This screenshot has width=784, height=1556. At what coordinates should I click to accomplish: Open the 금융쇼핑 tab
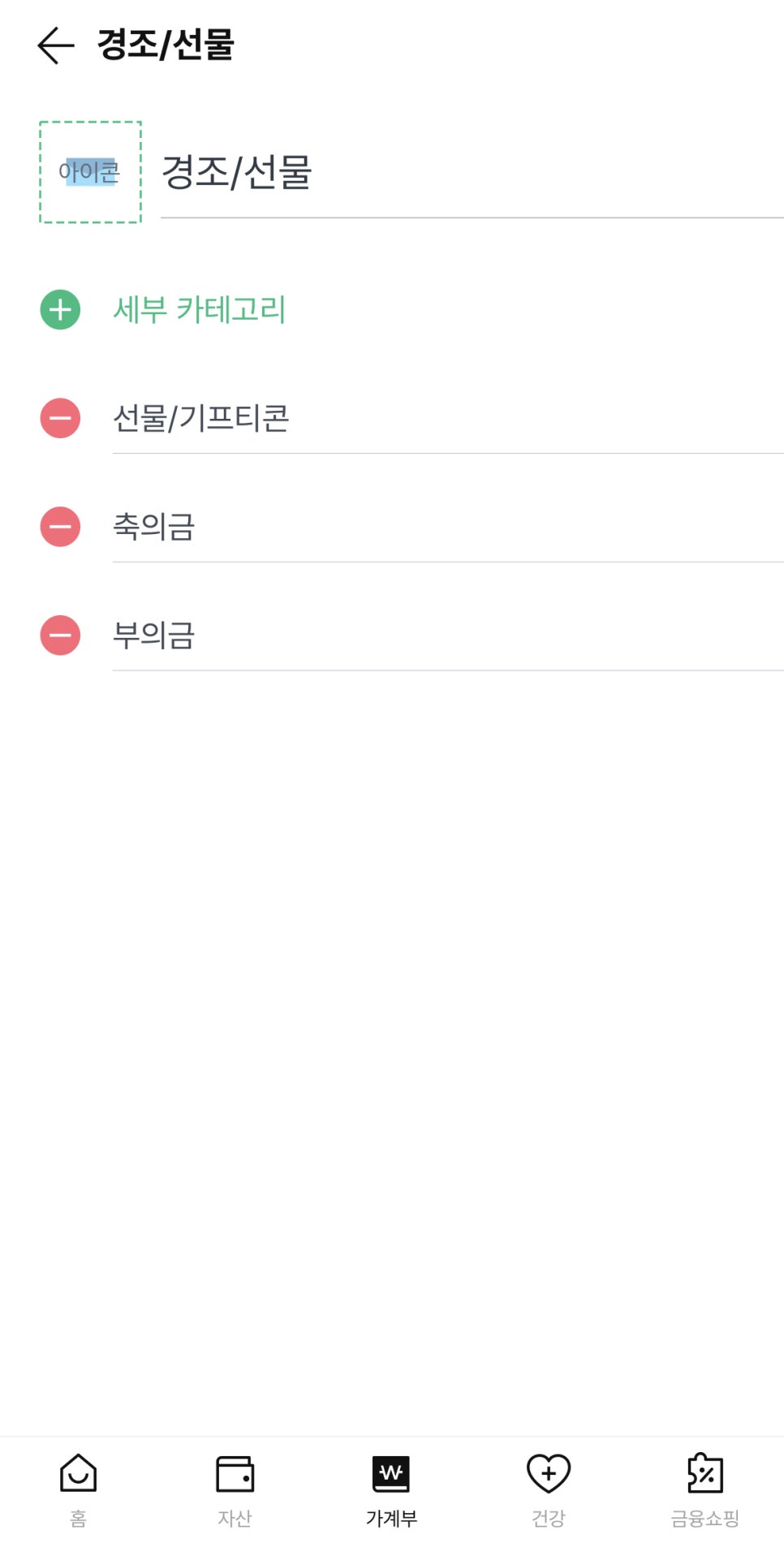705,1491
